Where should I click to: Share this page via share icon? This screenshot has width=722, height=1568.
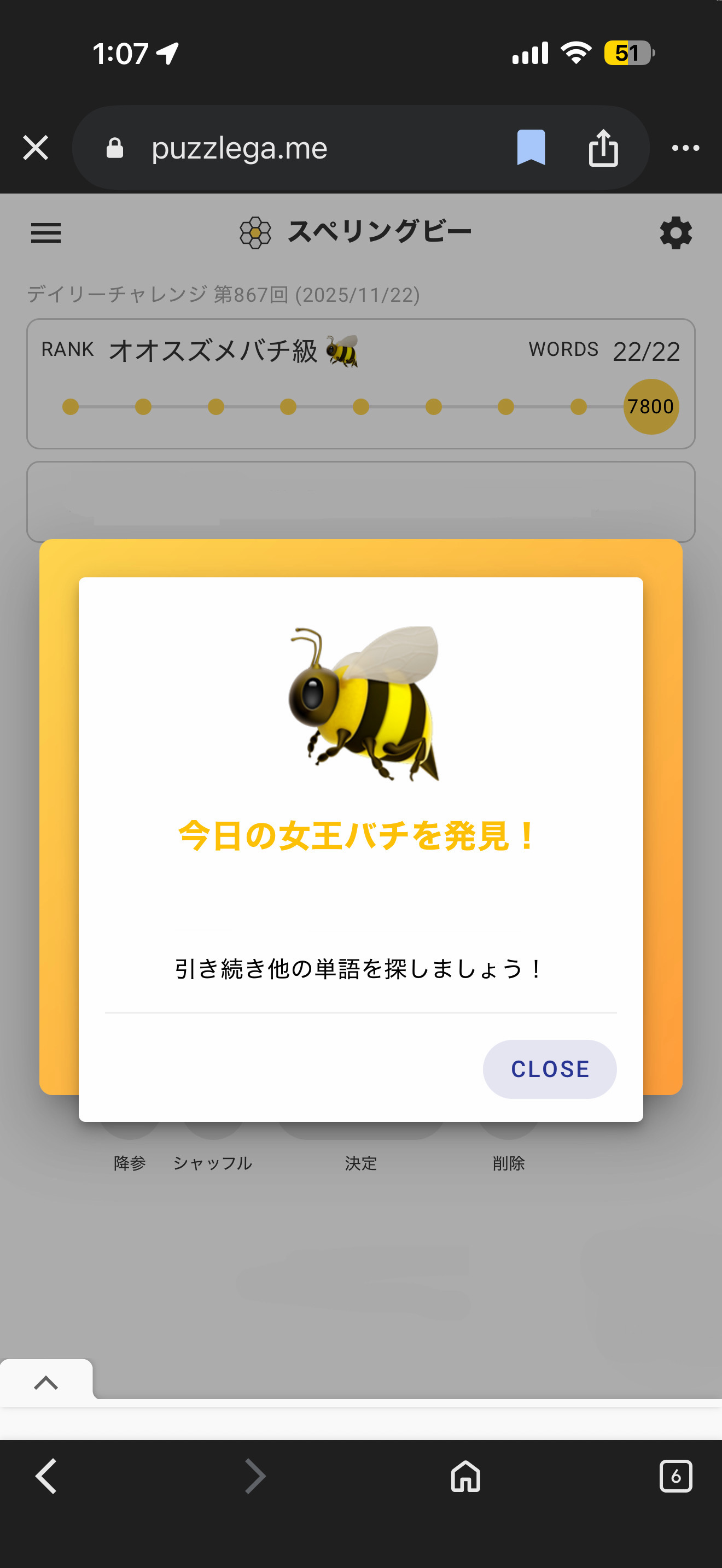[603, 148]
